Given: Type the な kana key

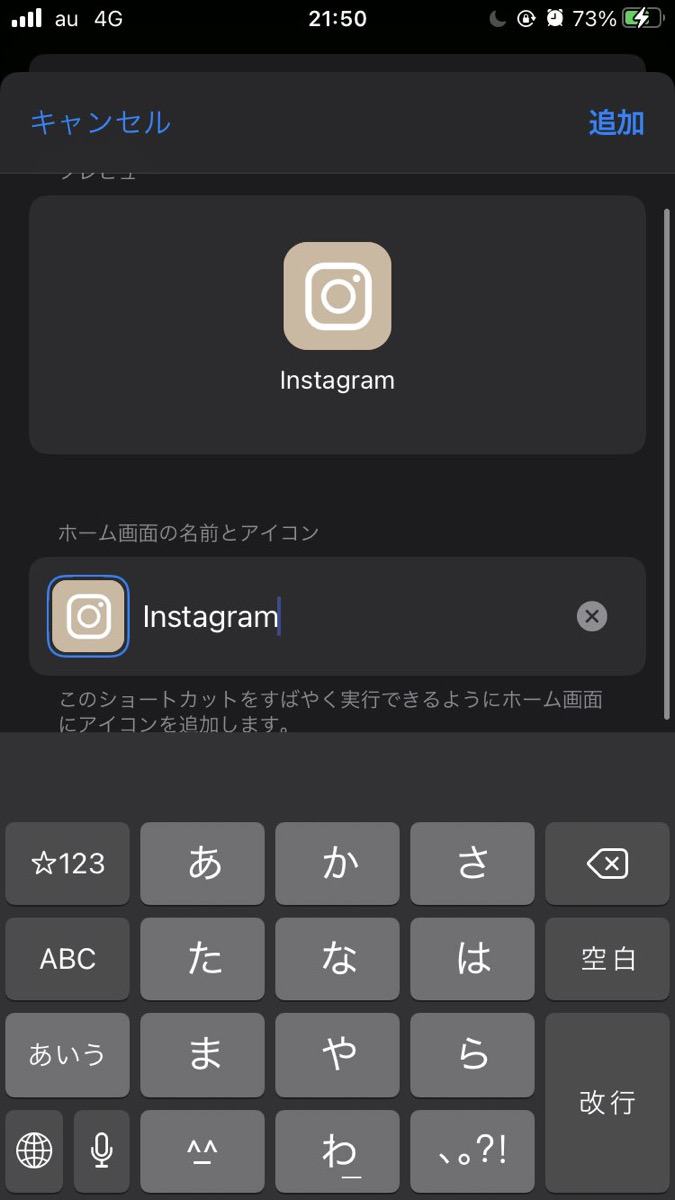Looking at the screenshot, I should (338, 959).
